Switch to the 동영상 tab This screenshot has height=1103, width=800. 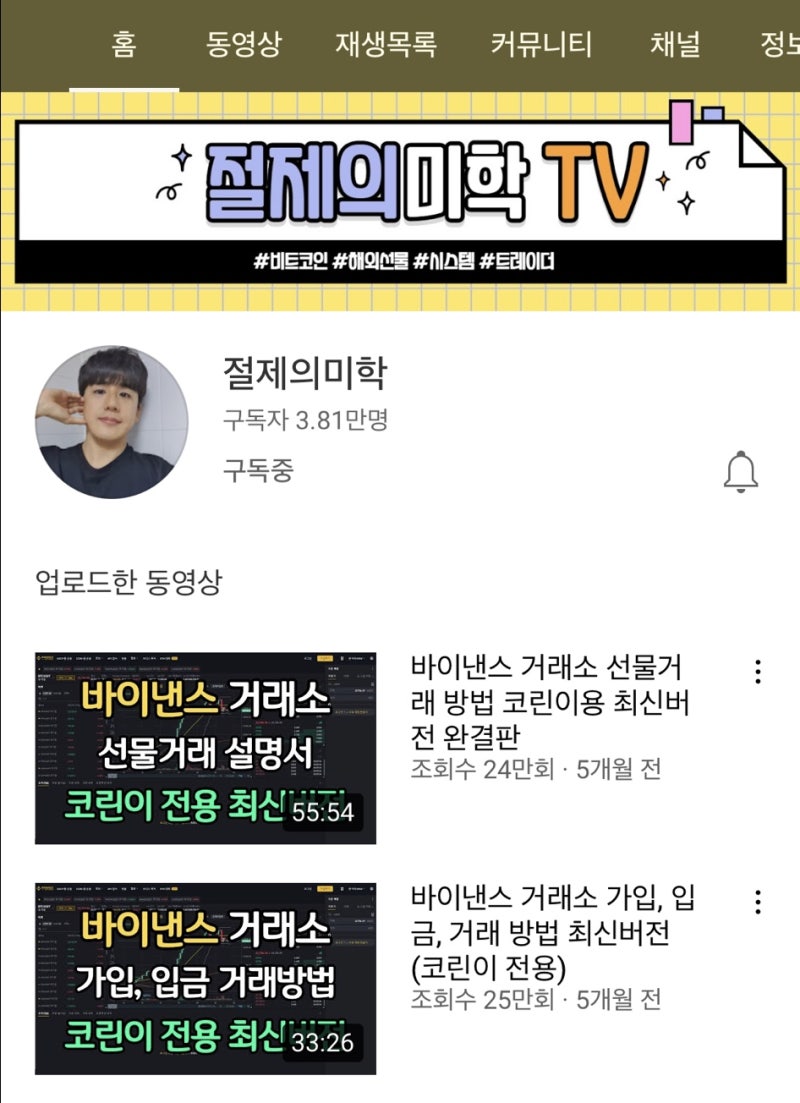pyautogui.click(x=243, y=44)
